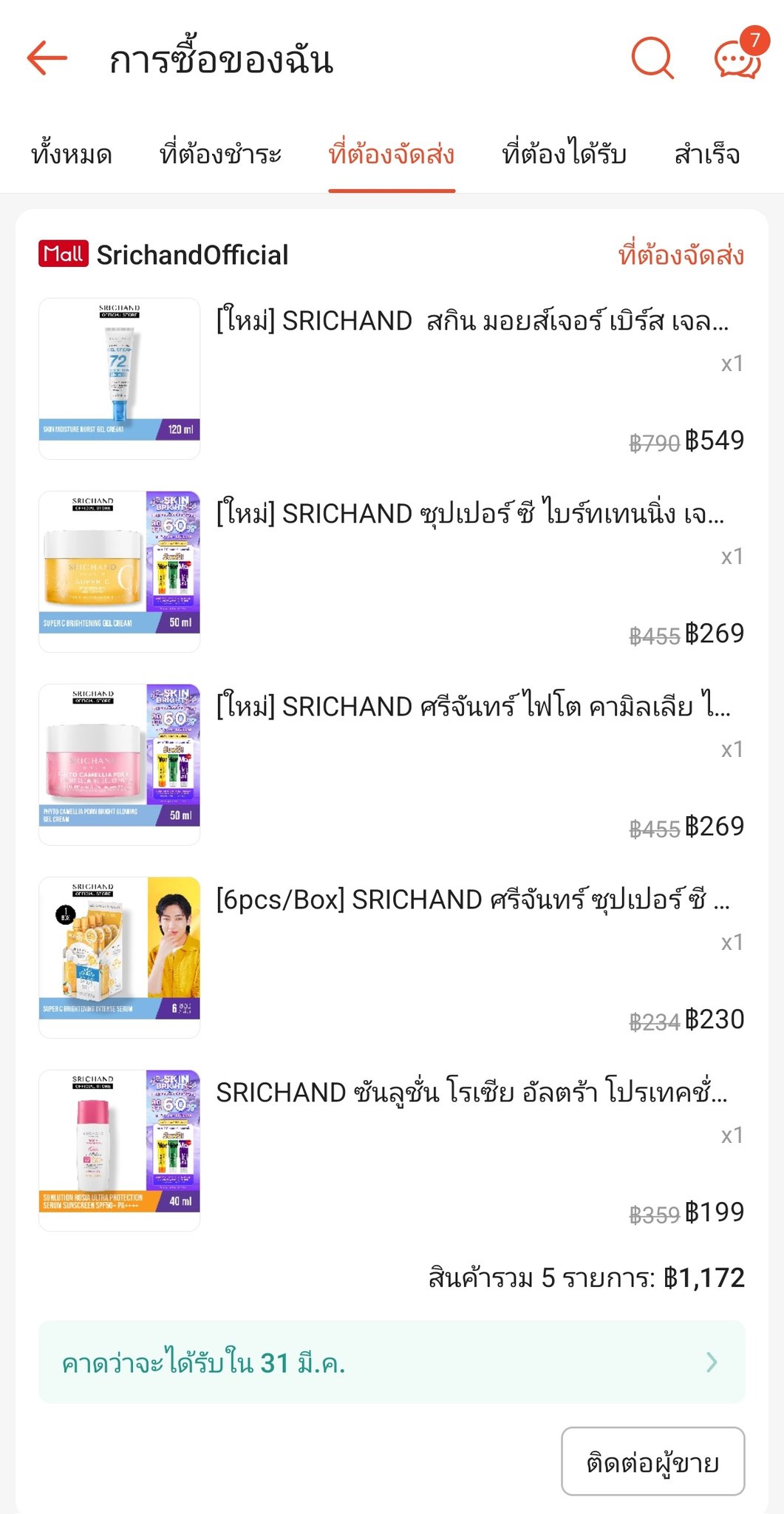This screenshot has height=1514, width=784.
Task: Switch to the สำเร็จ tab
Action: pos(706,155)
